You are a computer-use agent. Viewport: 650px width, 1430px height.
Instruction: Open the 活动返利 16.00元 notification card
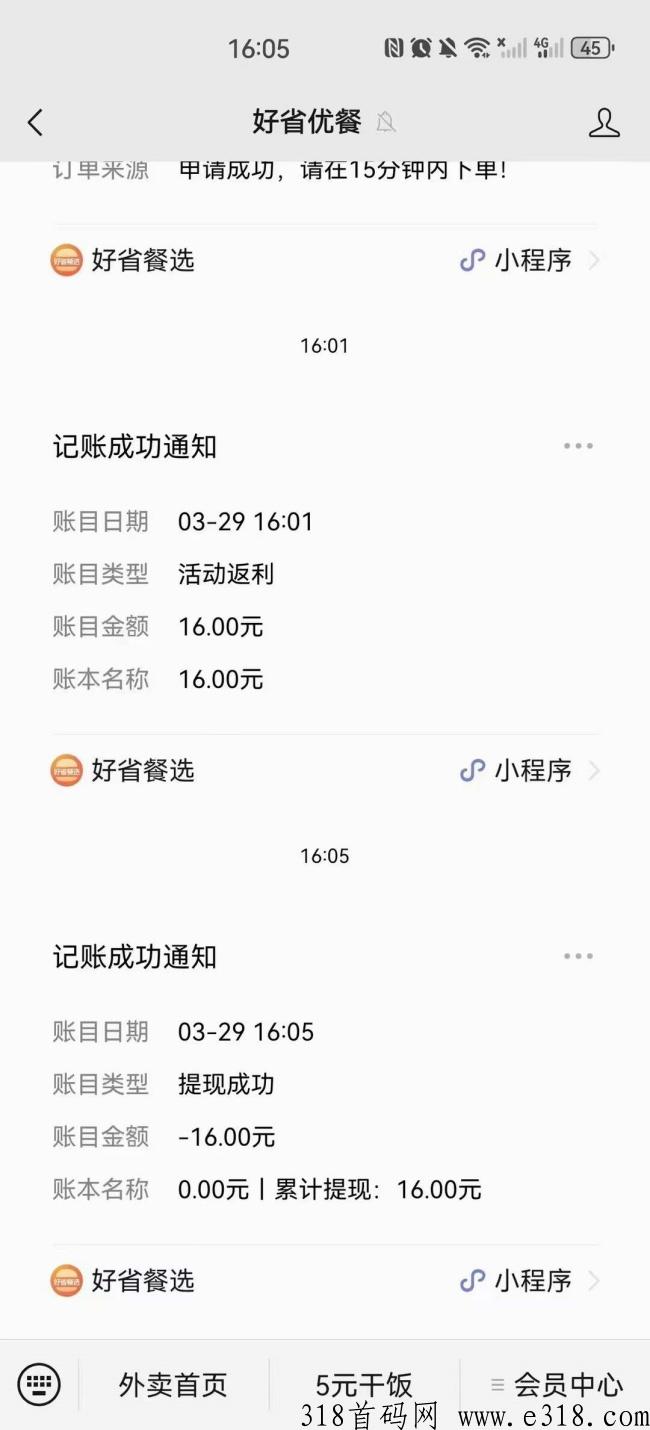coord(325,600)
